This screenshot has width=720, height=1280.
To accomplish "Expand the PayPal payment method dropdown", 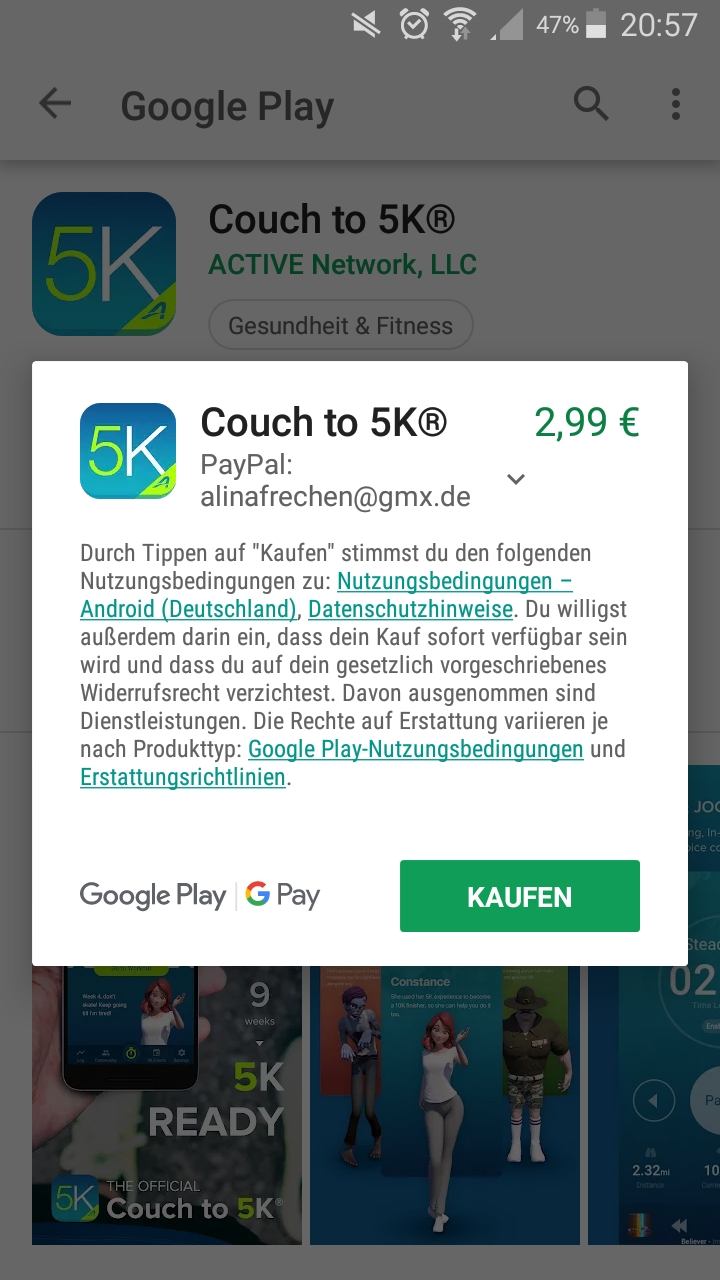I will [x=516, y=479].
